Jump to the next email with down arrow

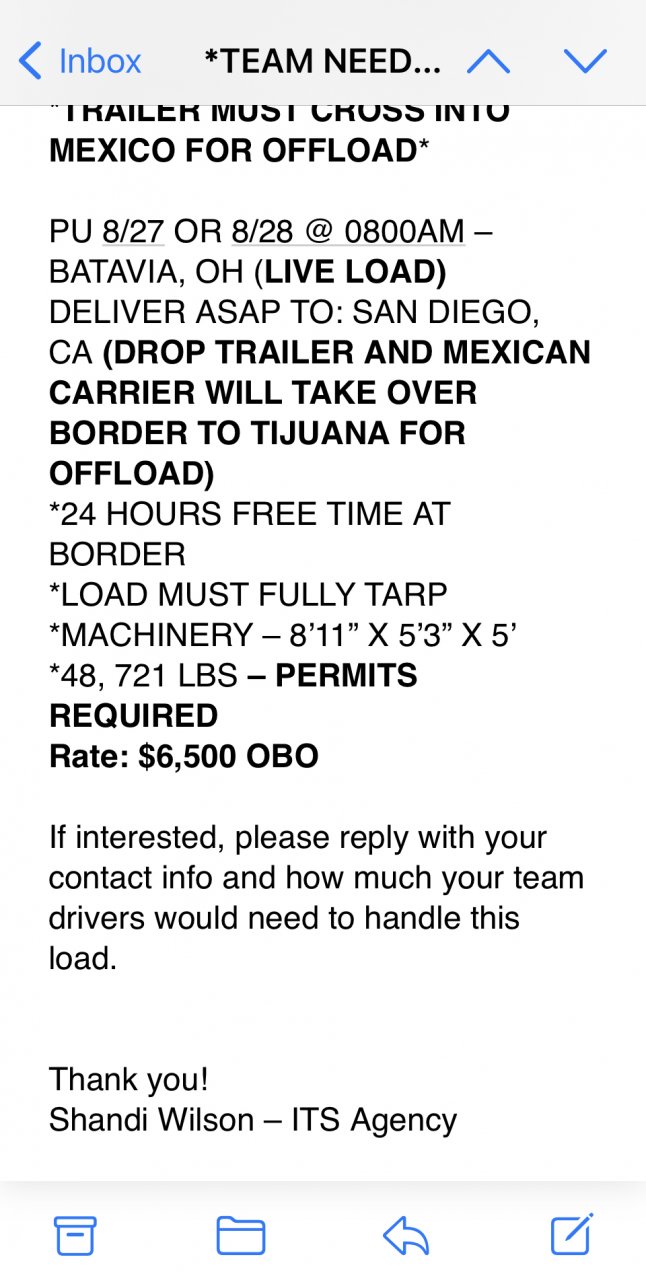point(585,62)
